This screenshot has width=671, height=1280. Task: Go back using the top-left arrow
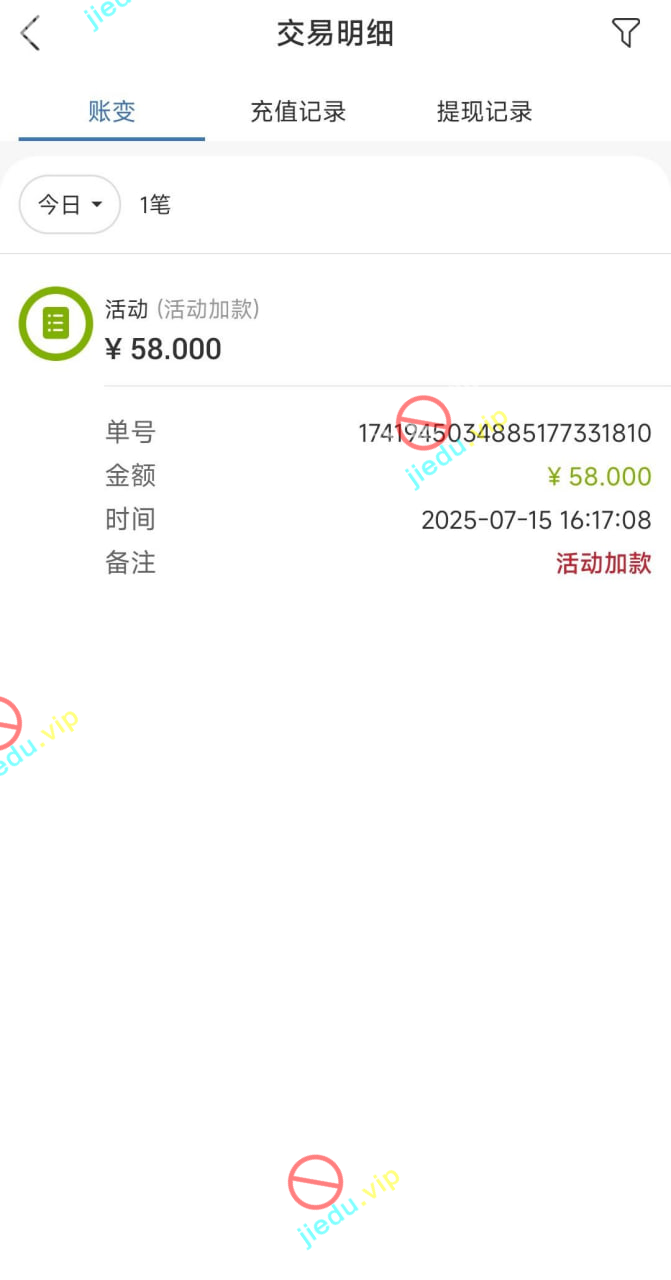pyautogui.click(x=31, y=34)
